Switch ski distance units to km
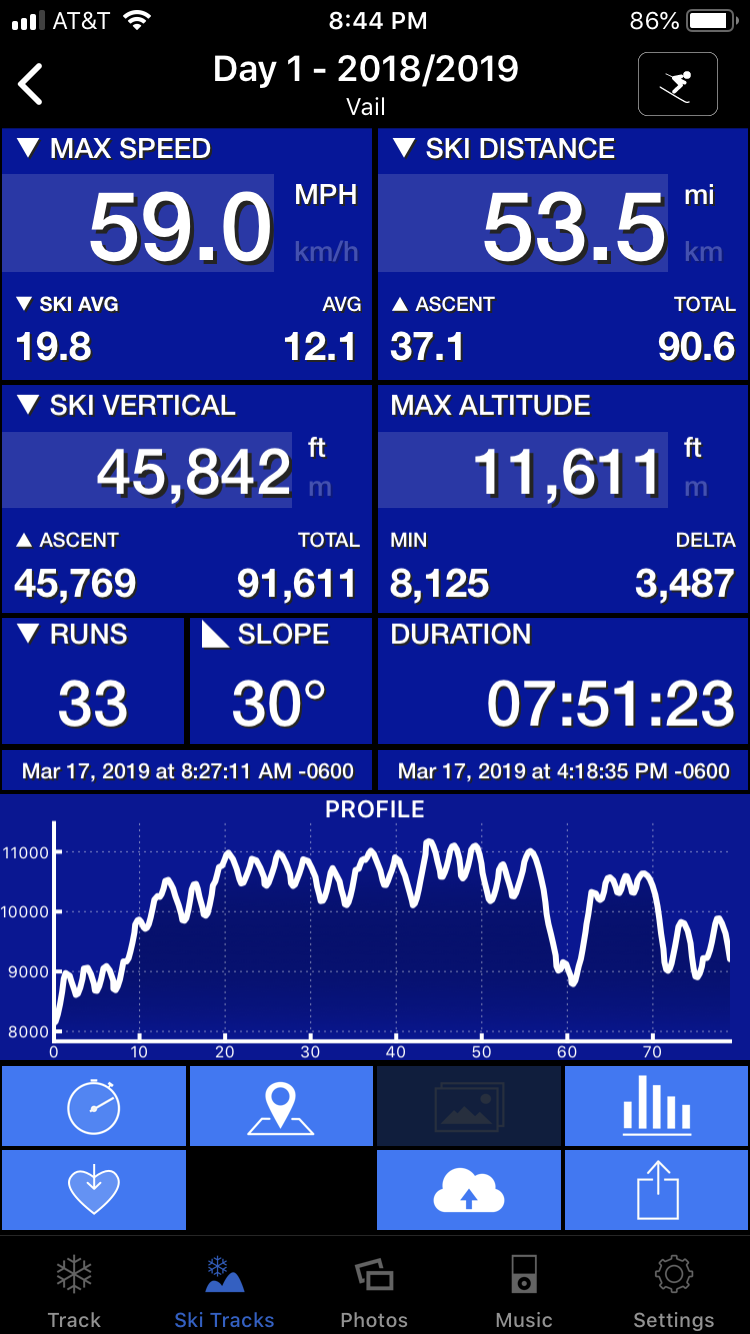 [703, 251]
